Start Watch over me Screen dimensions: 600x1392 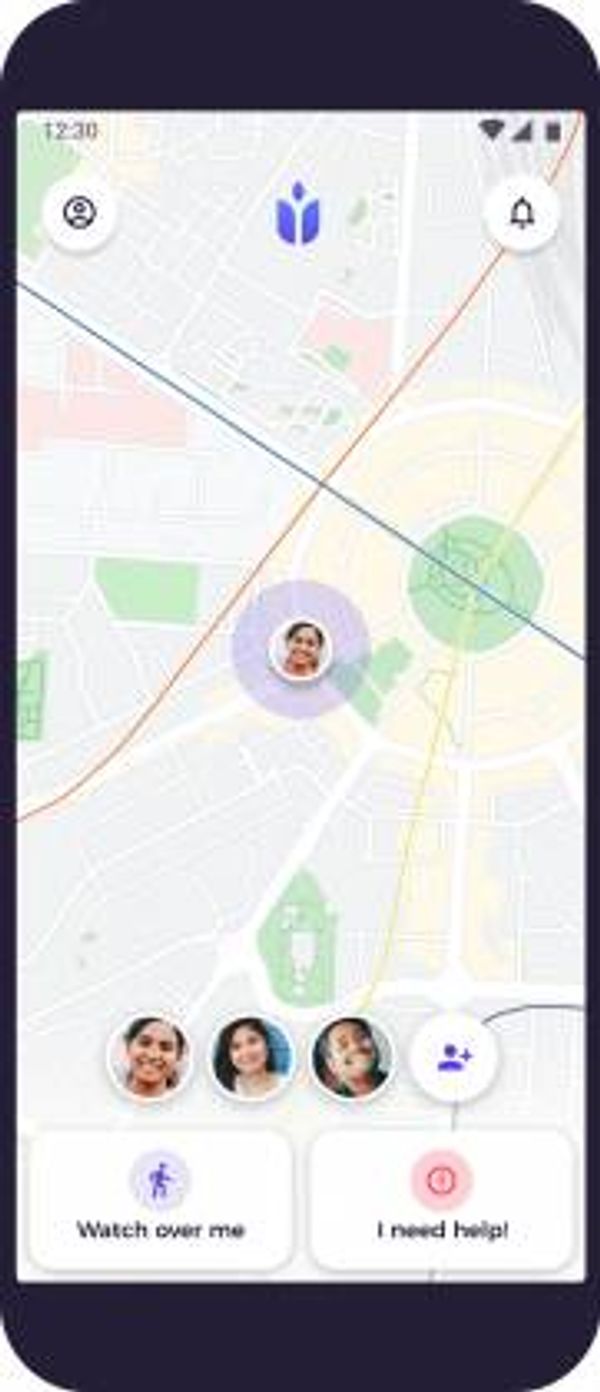pos(161,1199)
